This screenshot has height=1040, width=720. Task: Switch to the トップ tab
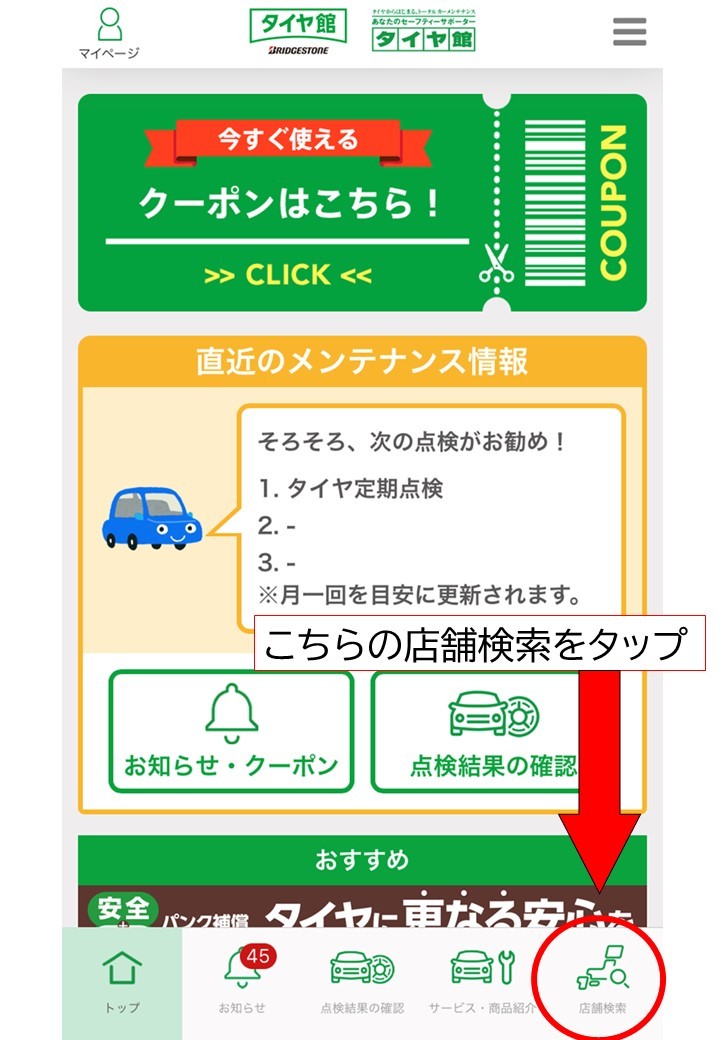pyautogui.click(x=122, y=982)
